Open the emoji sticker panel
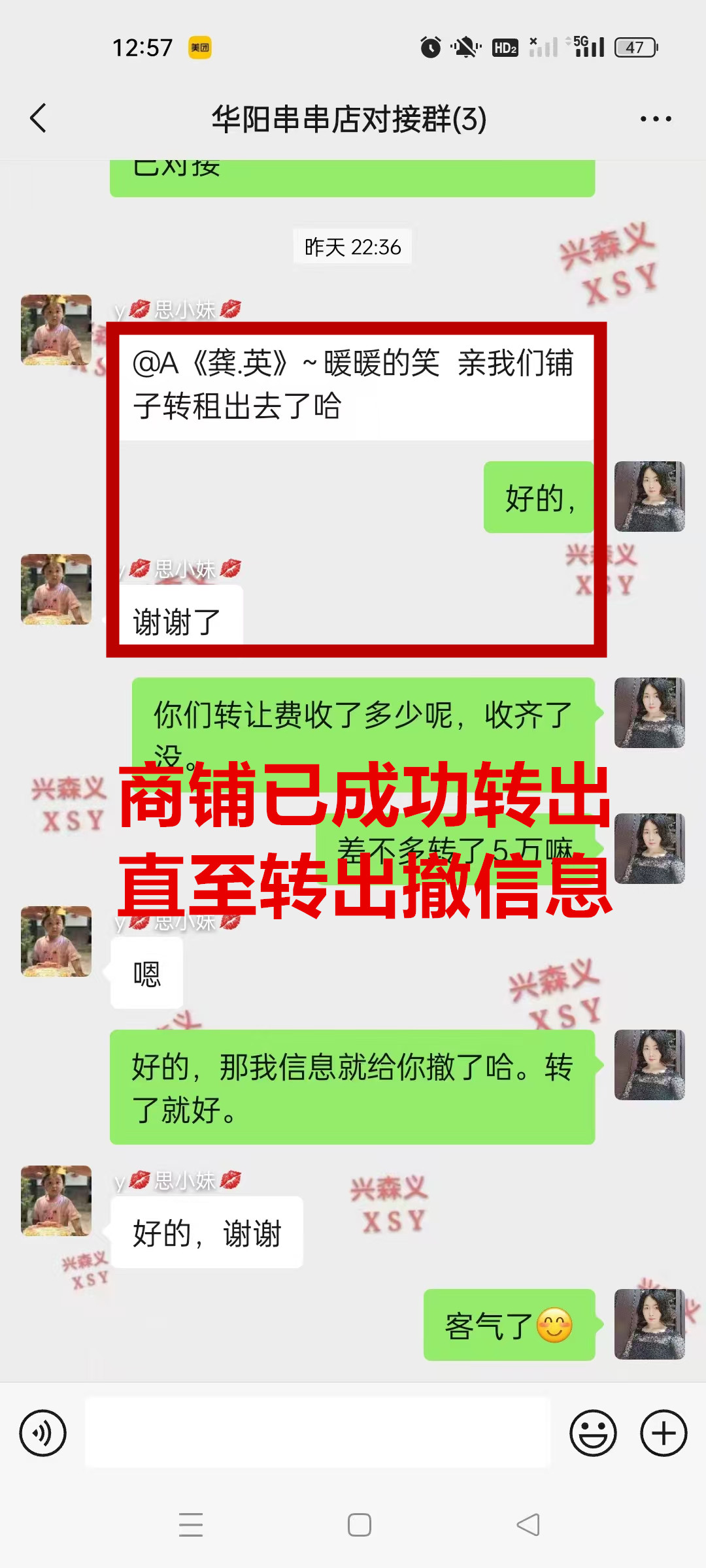 point(593,1433)
